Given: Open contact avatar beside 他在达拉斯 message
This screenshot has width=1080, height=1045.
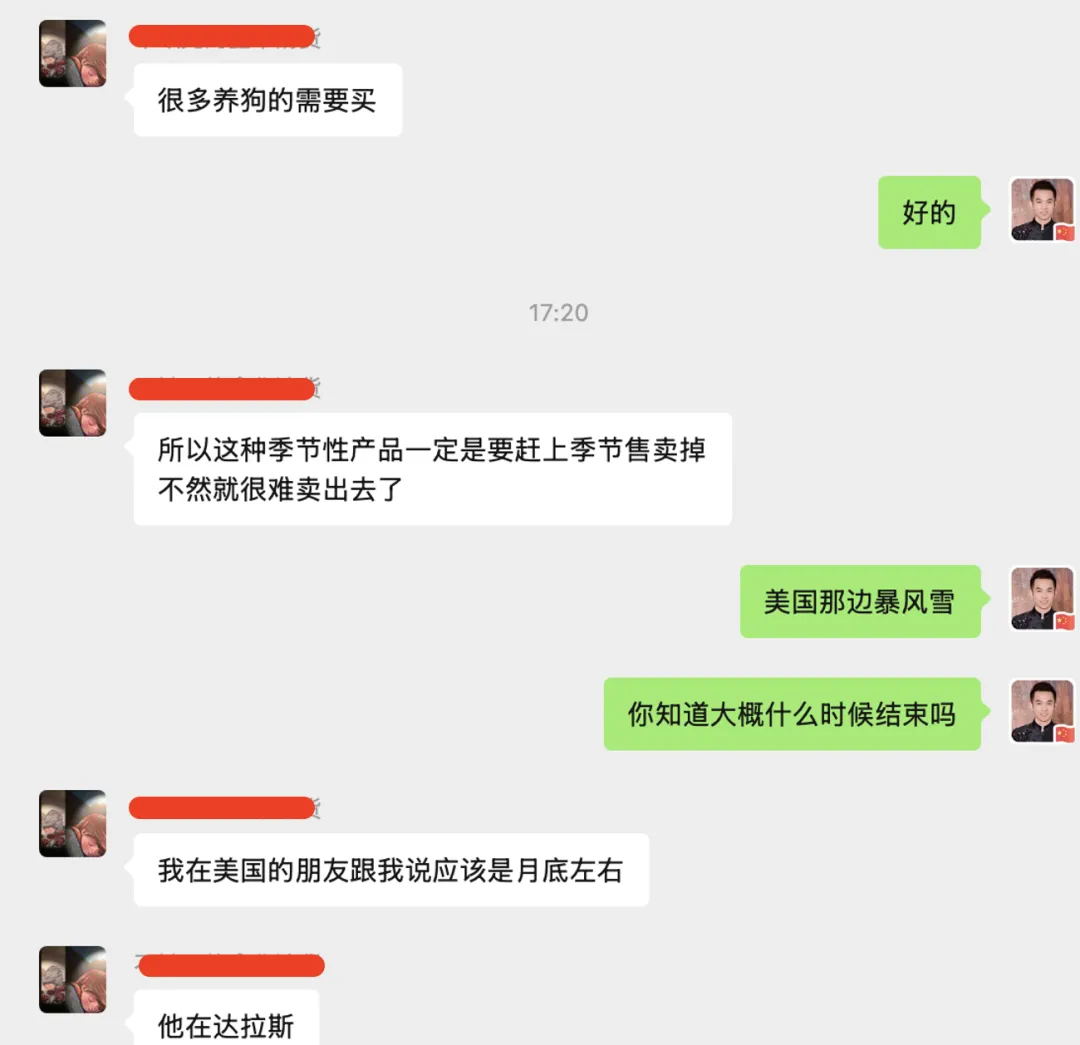Looking at the screenshot, I should coord(72,979).
